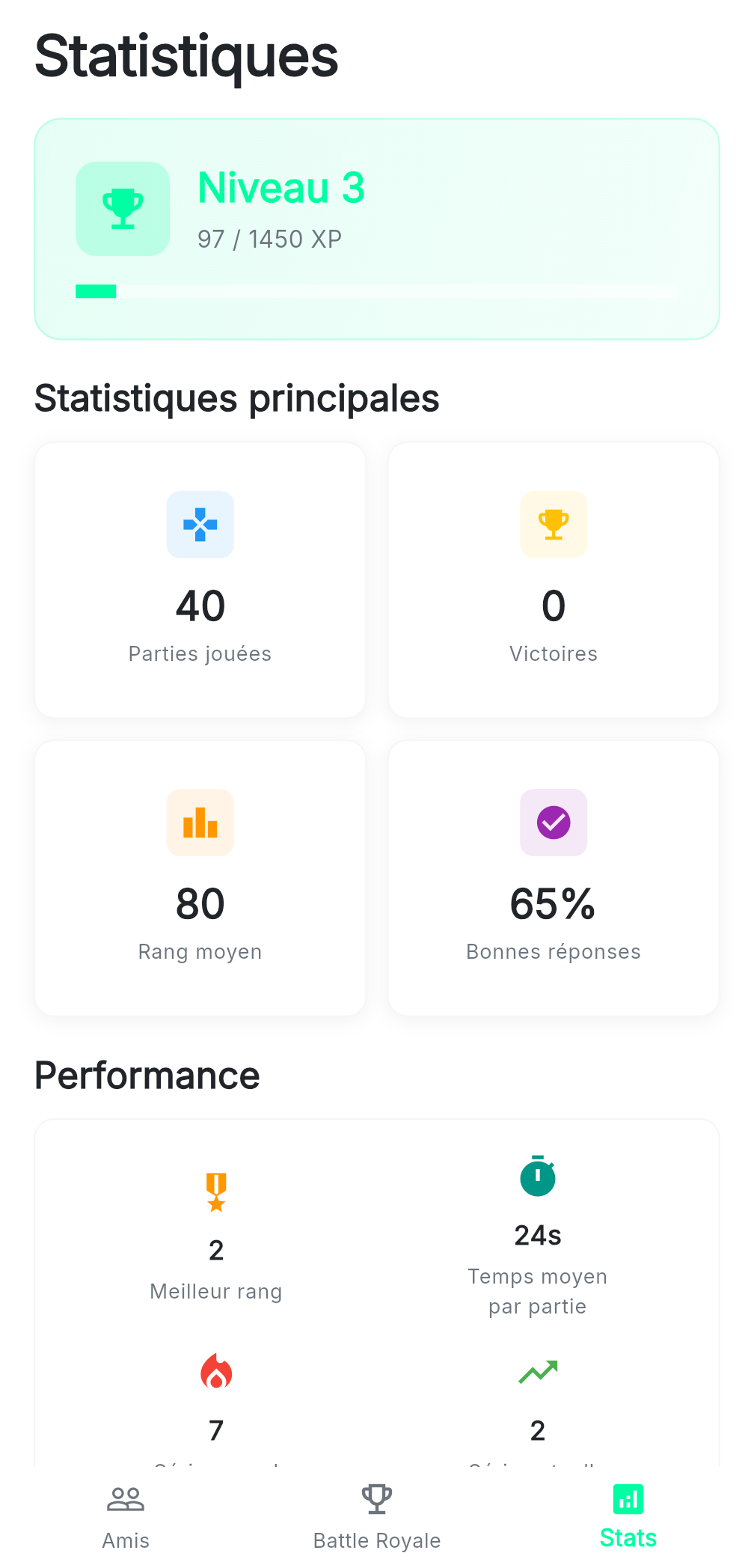This screenshot has height=1568, width=754.
Task: Click the stopwatch icon above Temps moyen par partie
Action: [x=538, y=1176]
